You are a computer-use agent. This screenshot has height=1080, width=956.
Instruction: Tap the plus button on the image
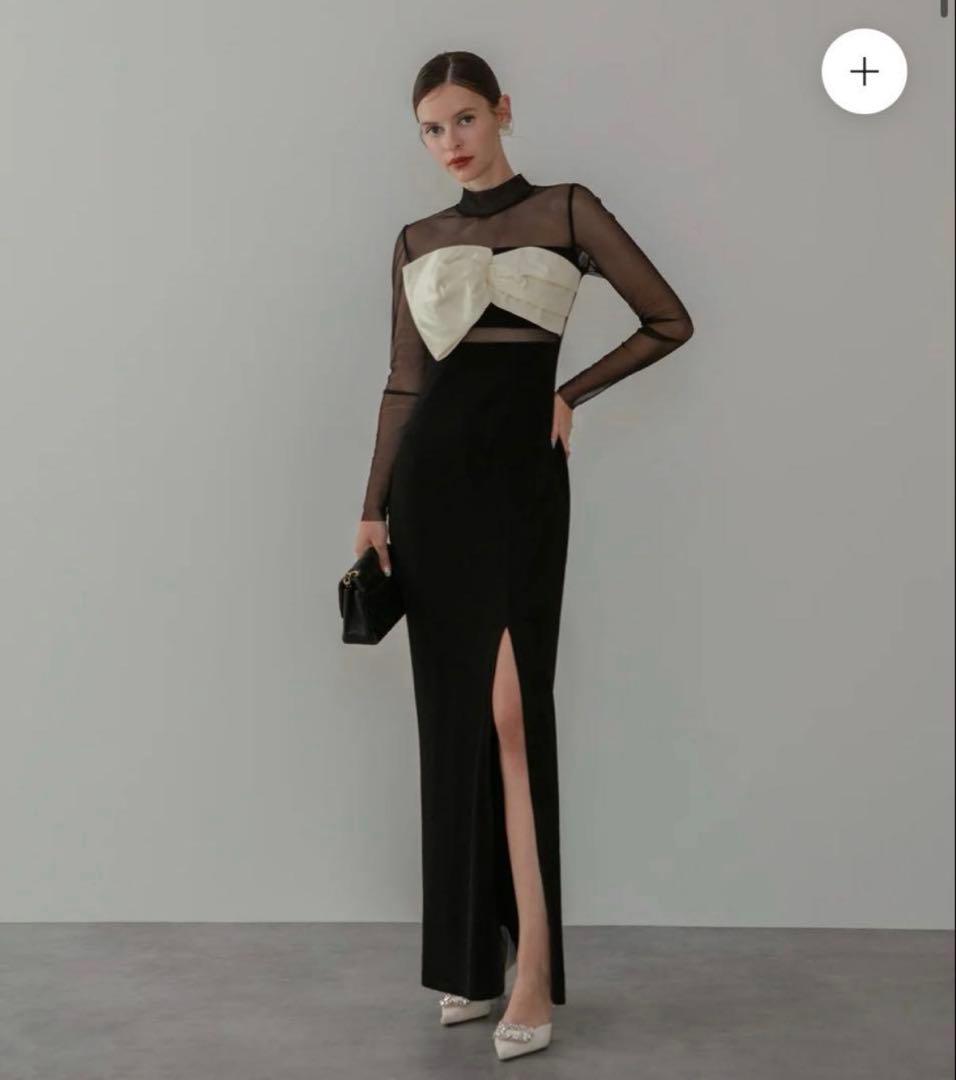[864, 71]
